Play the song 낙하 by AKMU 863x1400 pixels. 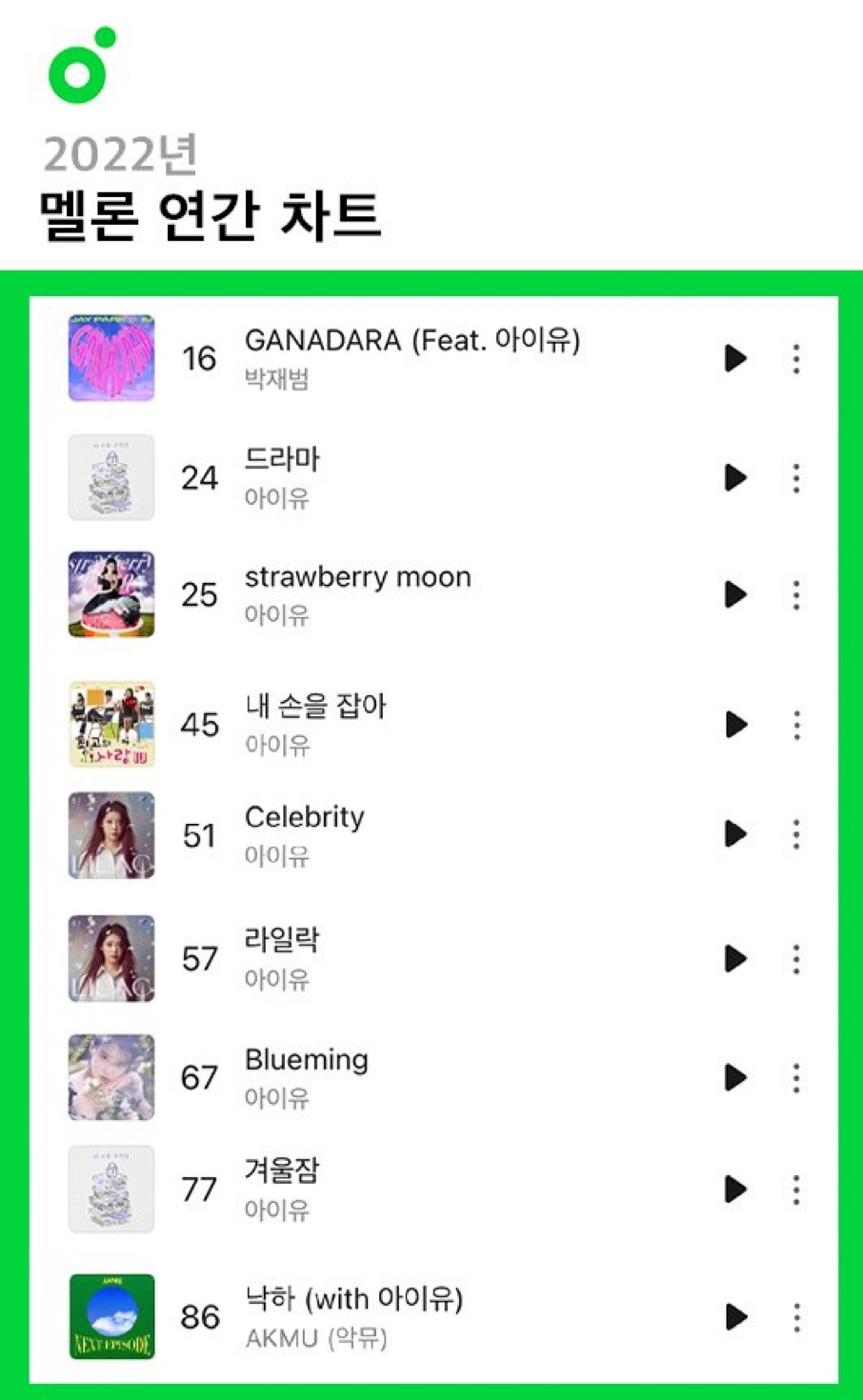coord(734,1318)
